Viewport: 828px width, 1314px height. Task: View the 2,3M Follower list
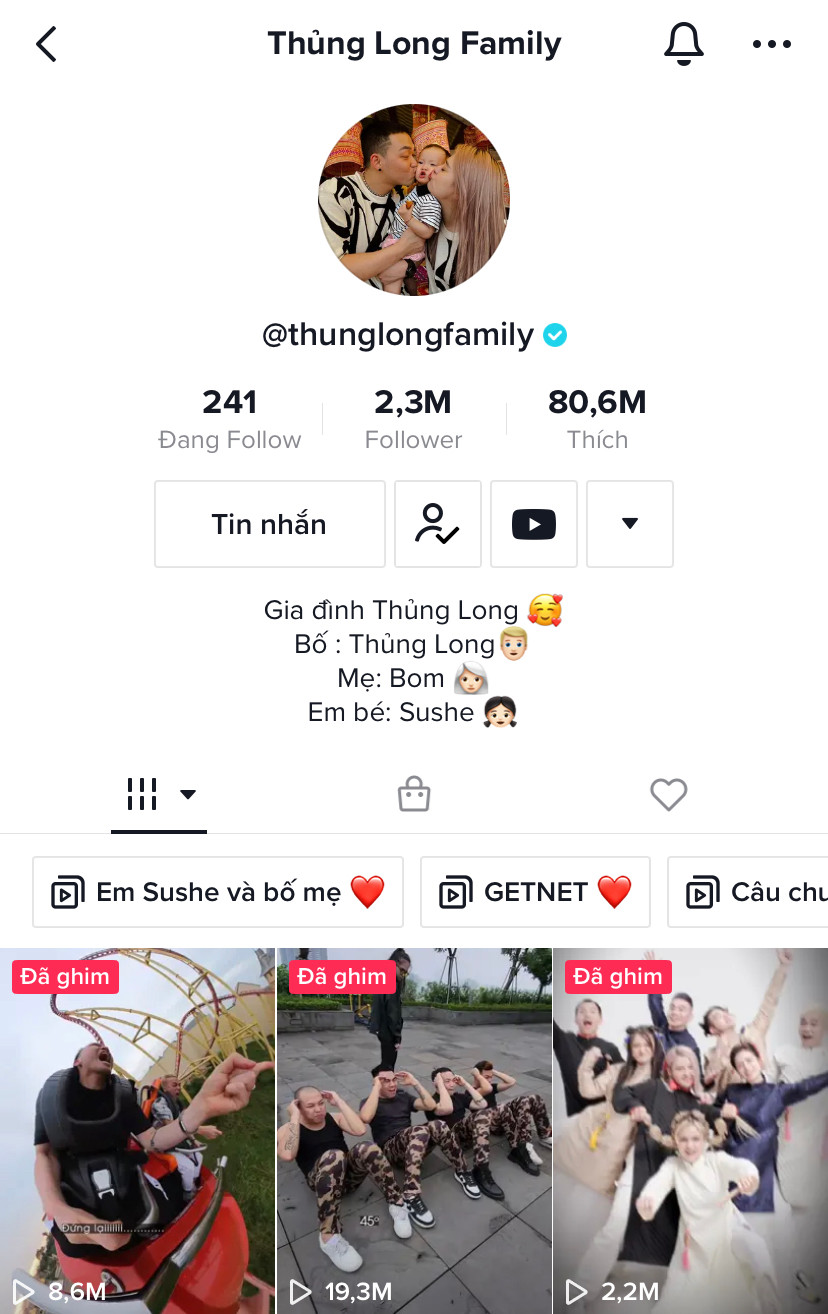[x=413, y=419]
